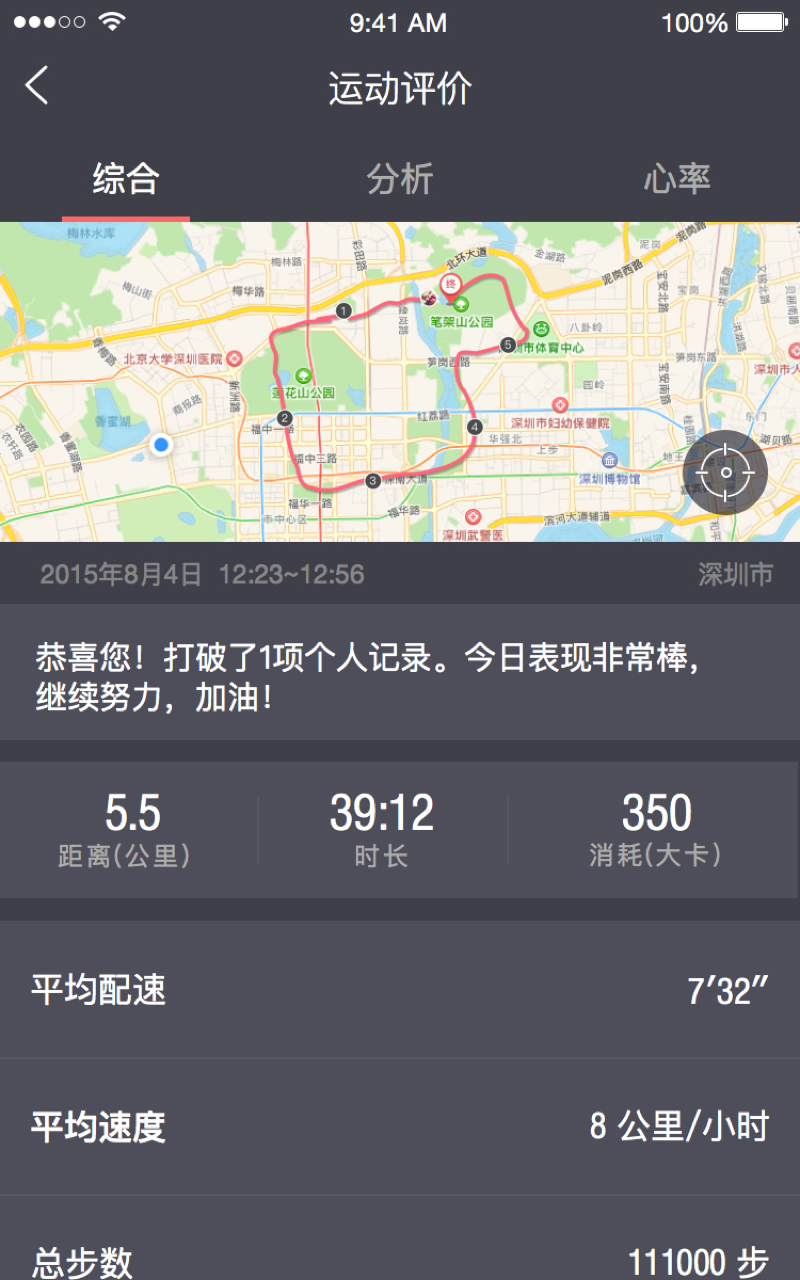Switch to the 心率 tab
The height and width of the screenshot is (1280, 800).
coord(676,180)
